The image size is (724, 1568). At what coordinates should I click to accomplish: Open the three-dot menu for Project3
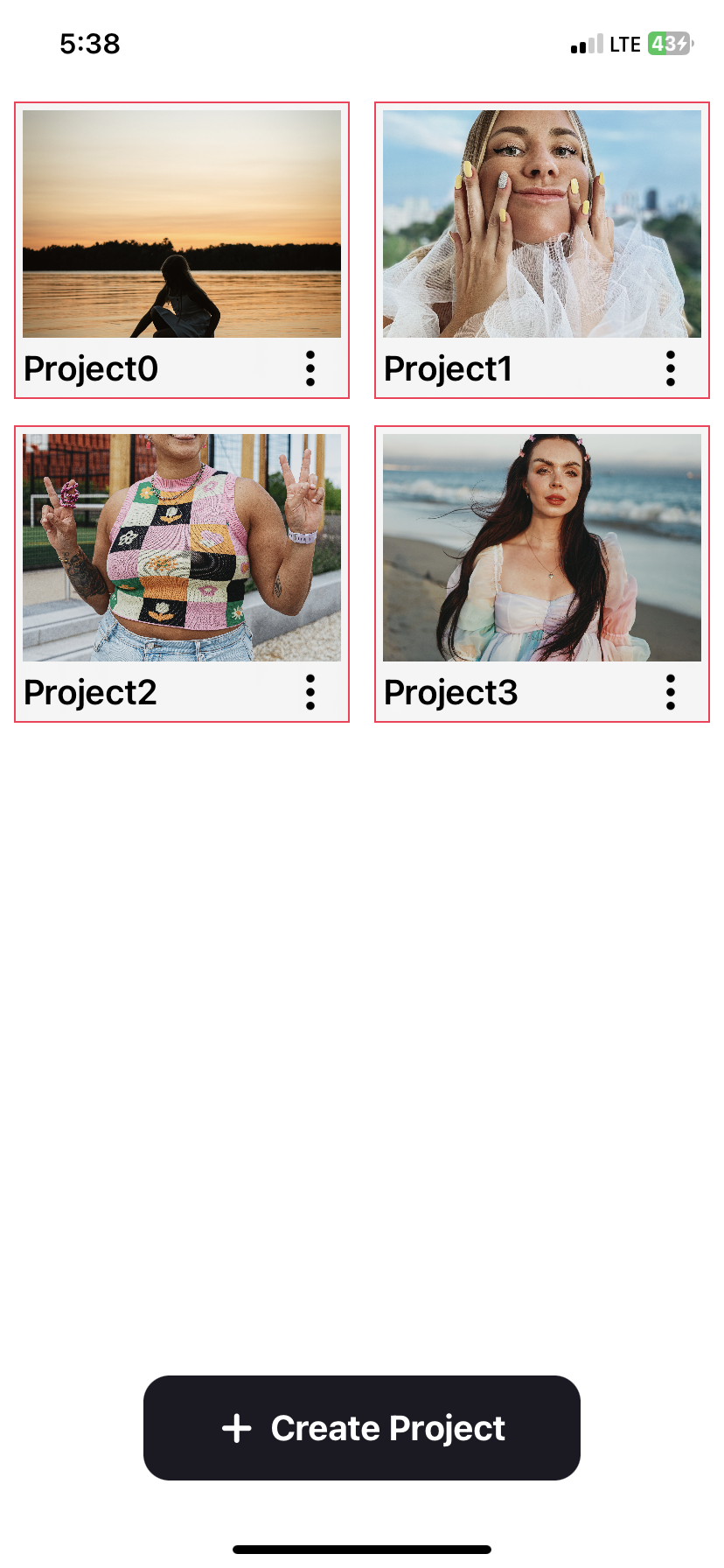(x=670, y=692)
